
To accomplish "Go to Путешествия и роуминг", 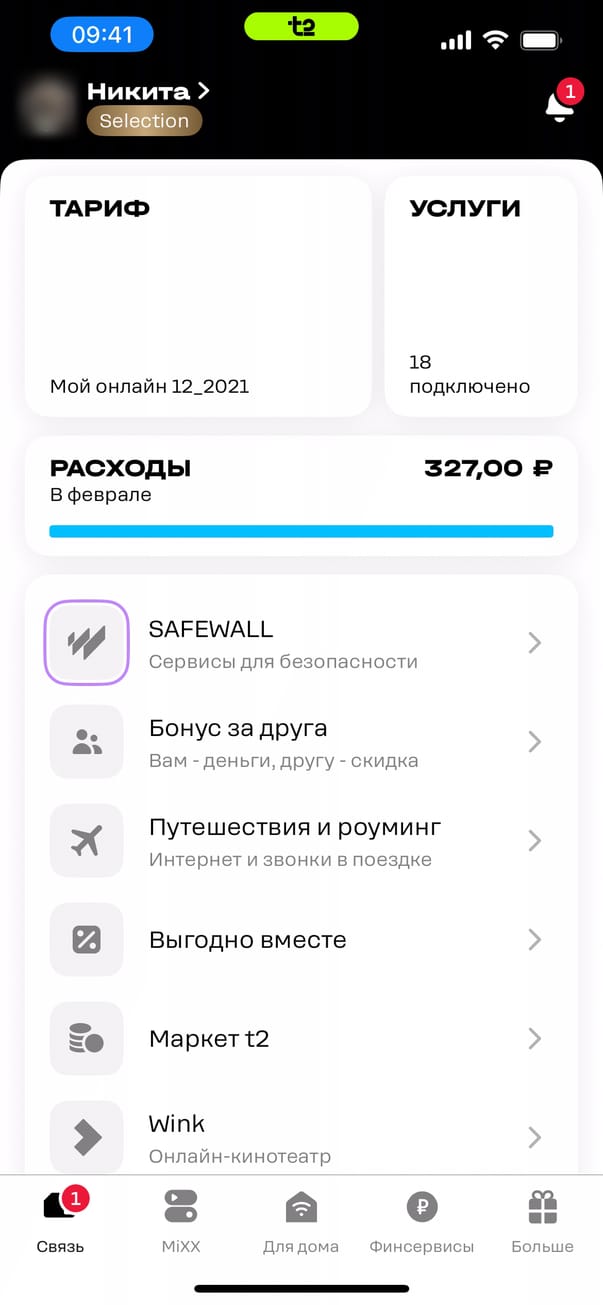I will [x=300, y=840].
